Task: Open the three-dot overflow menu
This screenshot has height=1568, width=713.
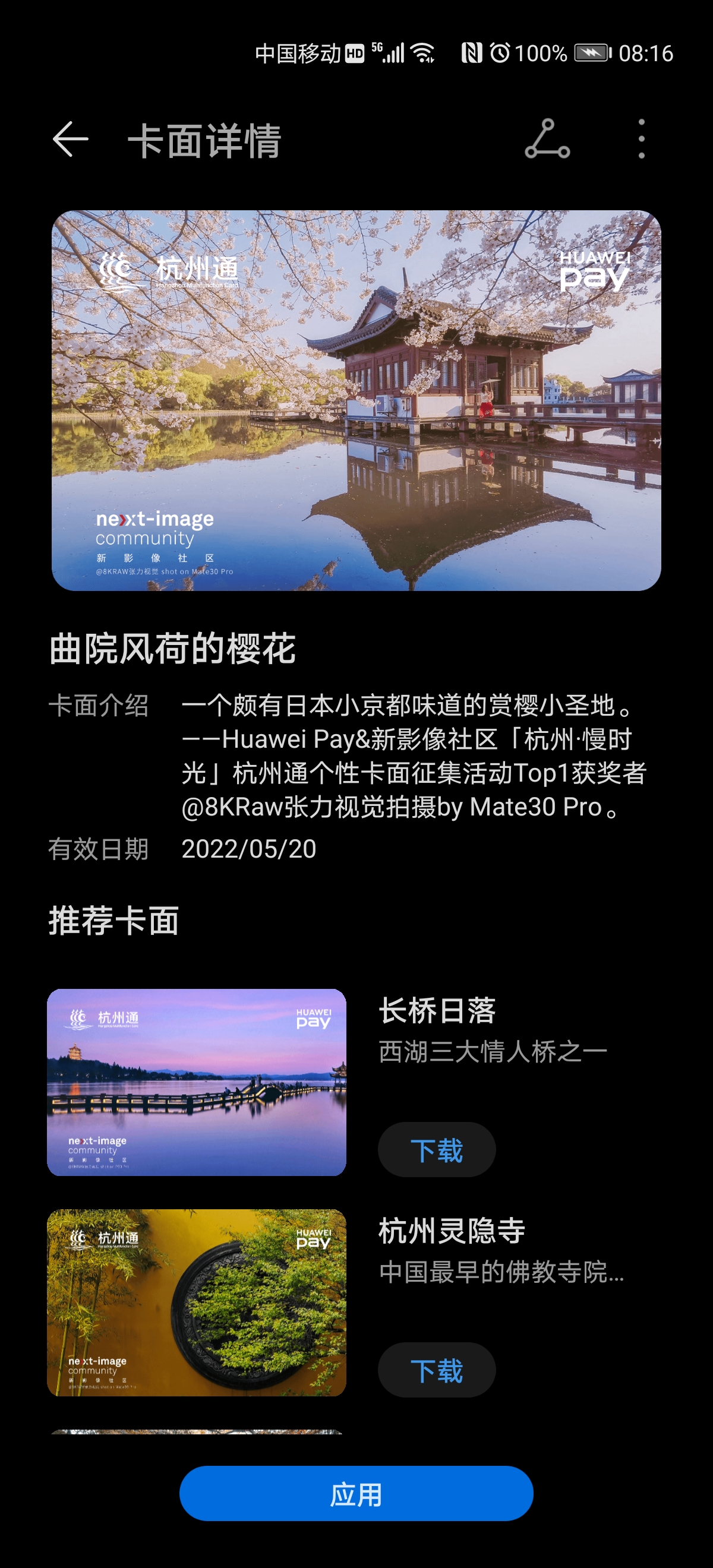Action: (x=641, y=140)
